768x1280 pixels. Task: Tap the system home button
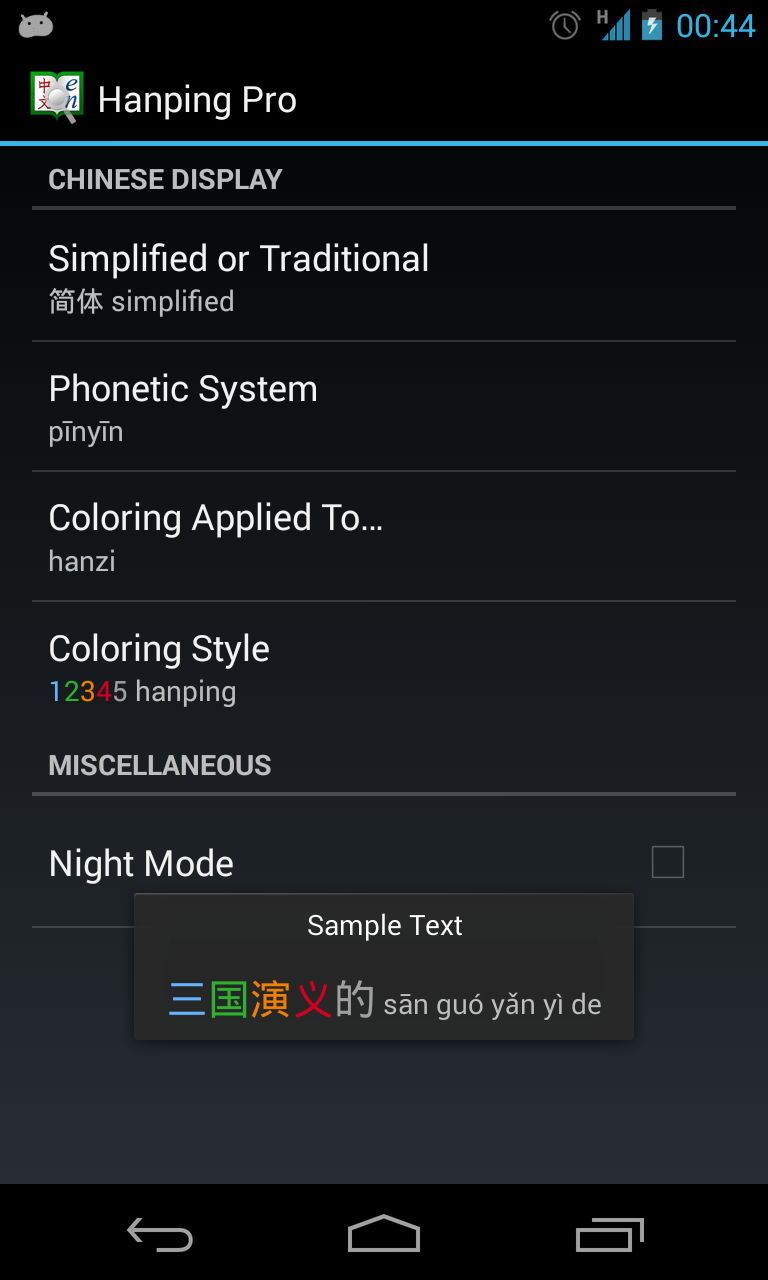(x=384, y=1234)
